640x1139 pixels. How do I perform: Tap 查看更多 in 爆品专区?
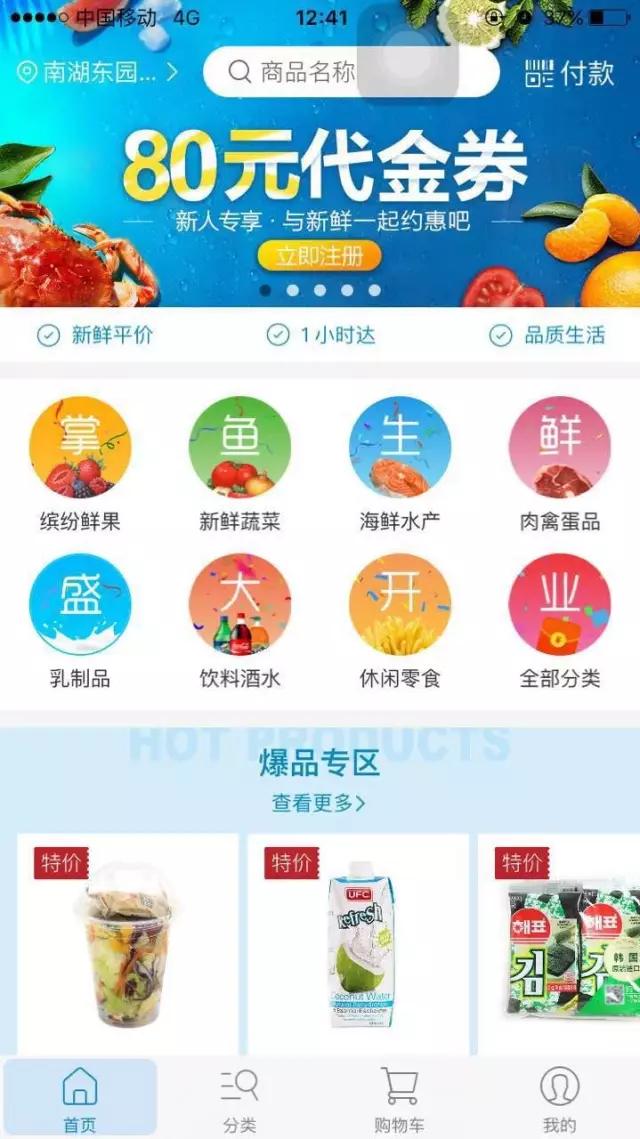pyautogui.click(x=319, y=803)
